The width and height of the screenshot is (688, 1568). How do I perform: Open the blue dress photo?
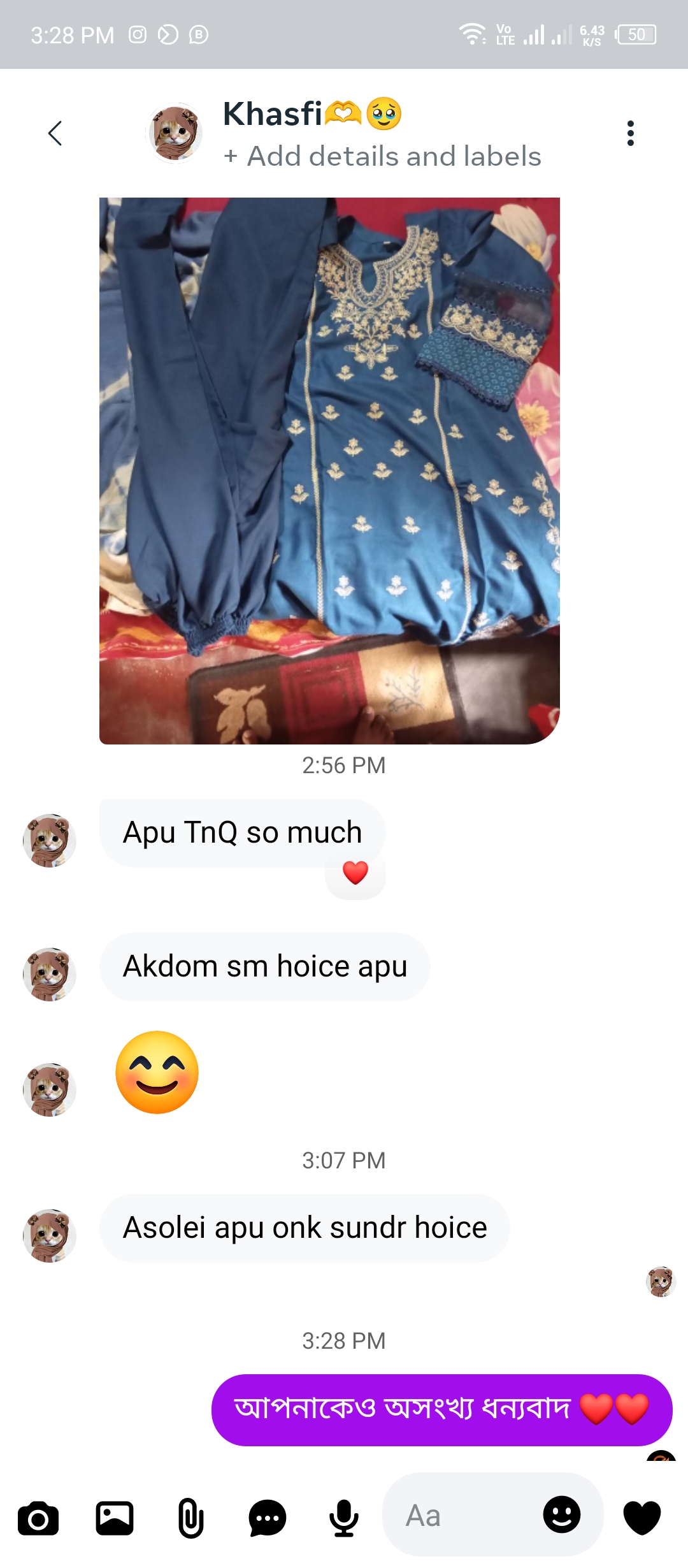coord(329,470)
